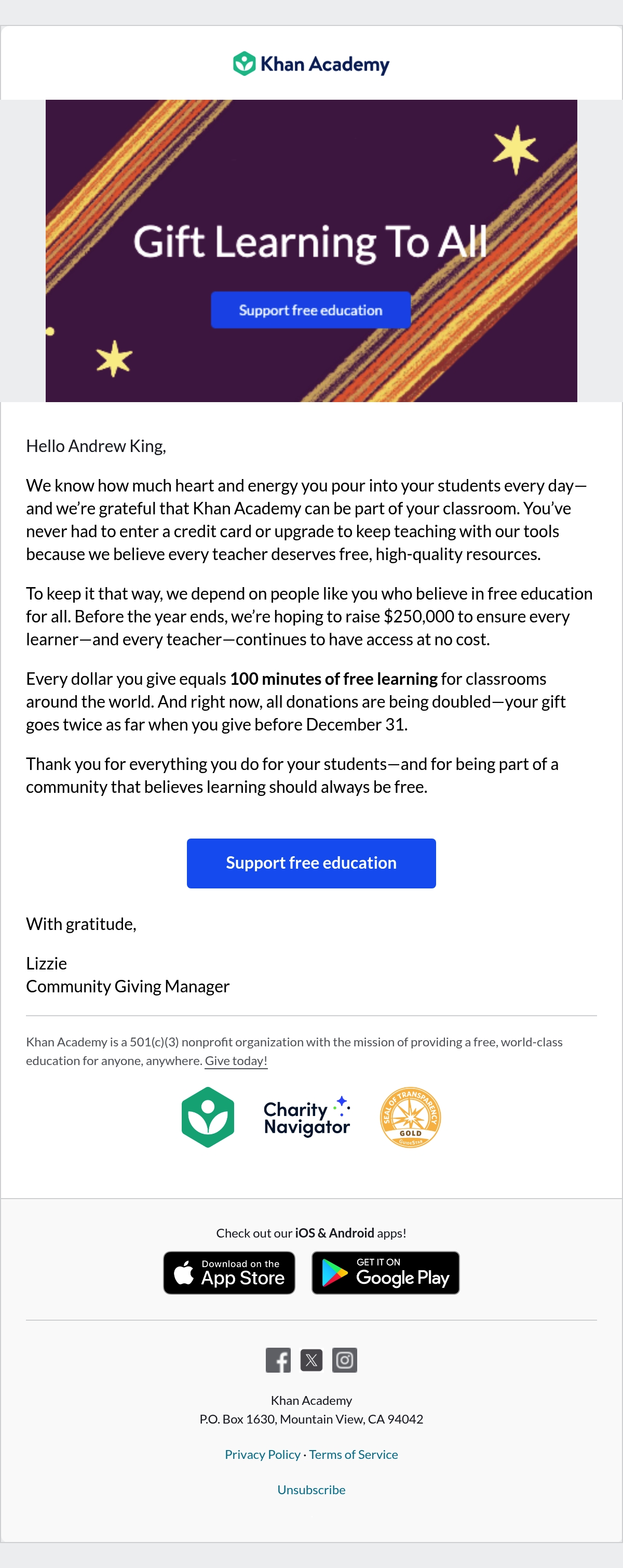Viewport: 623px width, 1568px height.
Task: Unsubscribe from these emails
Action: pos(311,1490)
